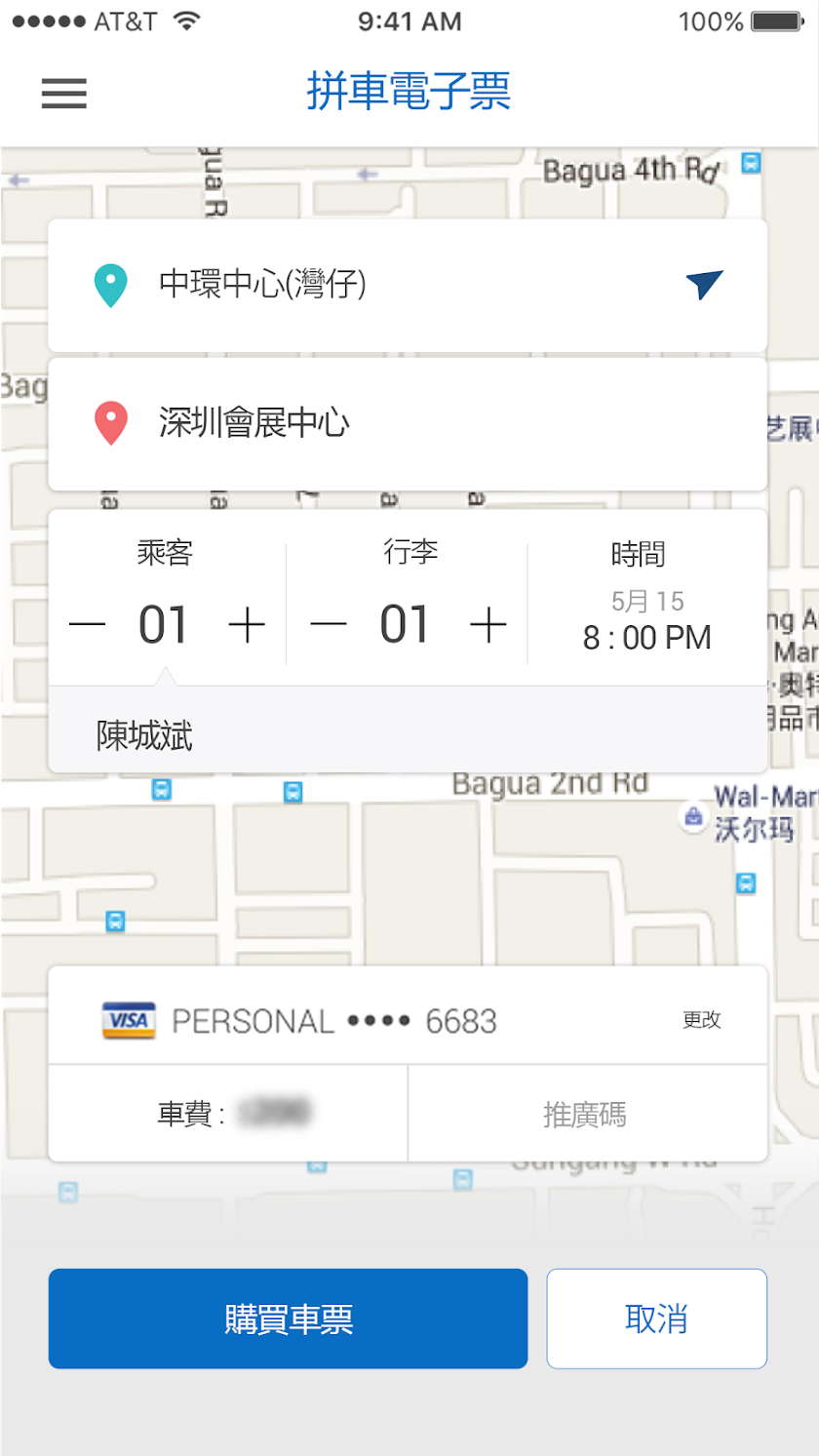Cancel with the 取消 button

tap(656, 1318)
